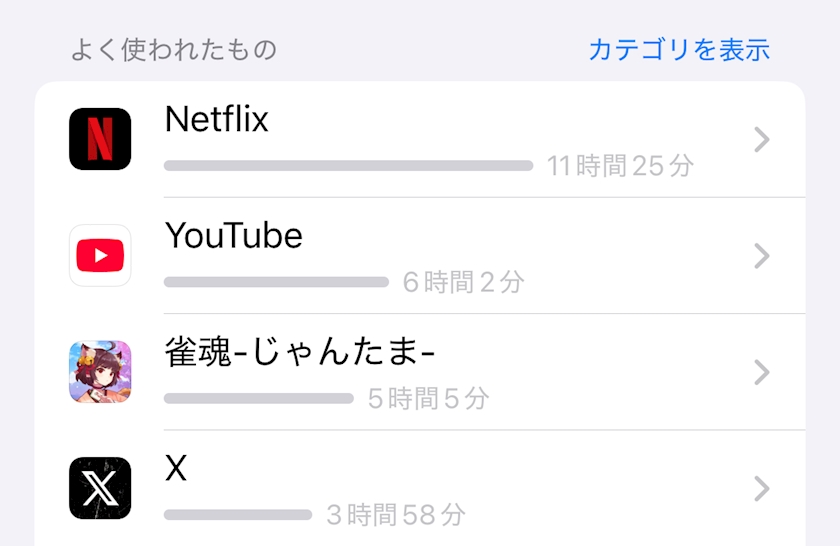Tap カテゴリを表示 link
The width and height of the screenshot is (840, 546).
click(x=678, y=49)
